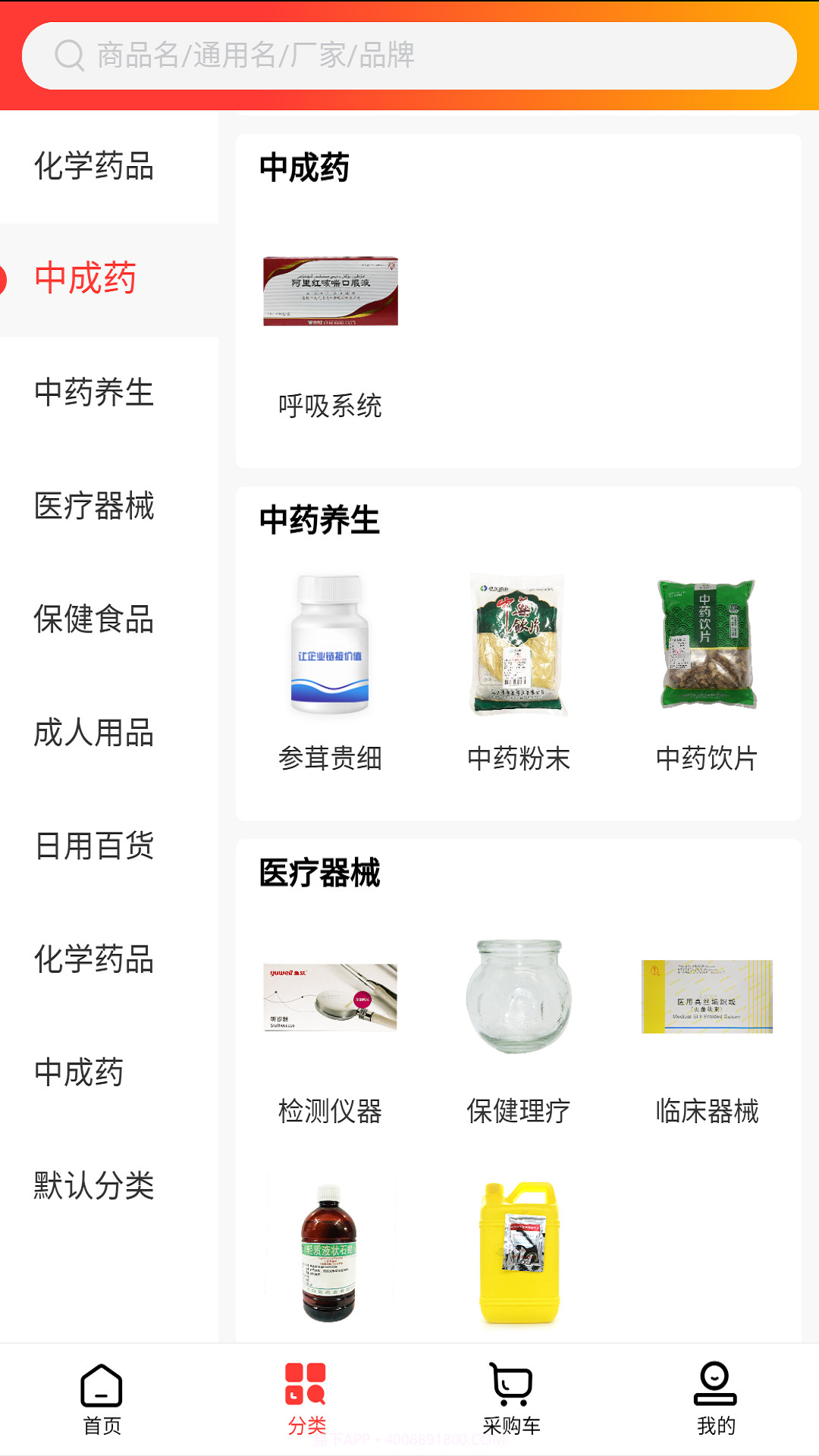Open the 保健食品 category
This screenshot has width=819, height=1456.
coord(94,620)
